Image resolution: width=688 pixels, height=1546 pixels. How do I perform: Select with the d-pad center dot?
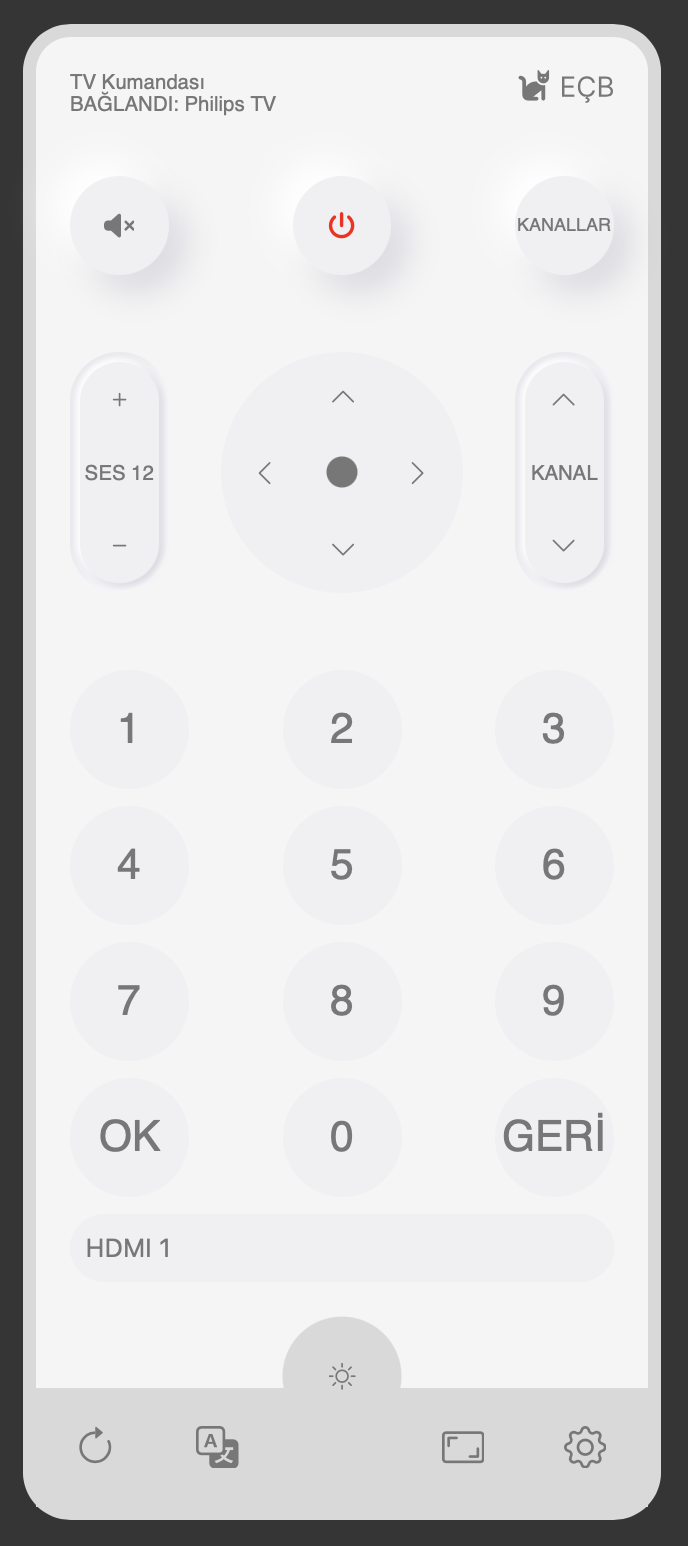click(342, 472)
